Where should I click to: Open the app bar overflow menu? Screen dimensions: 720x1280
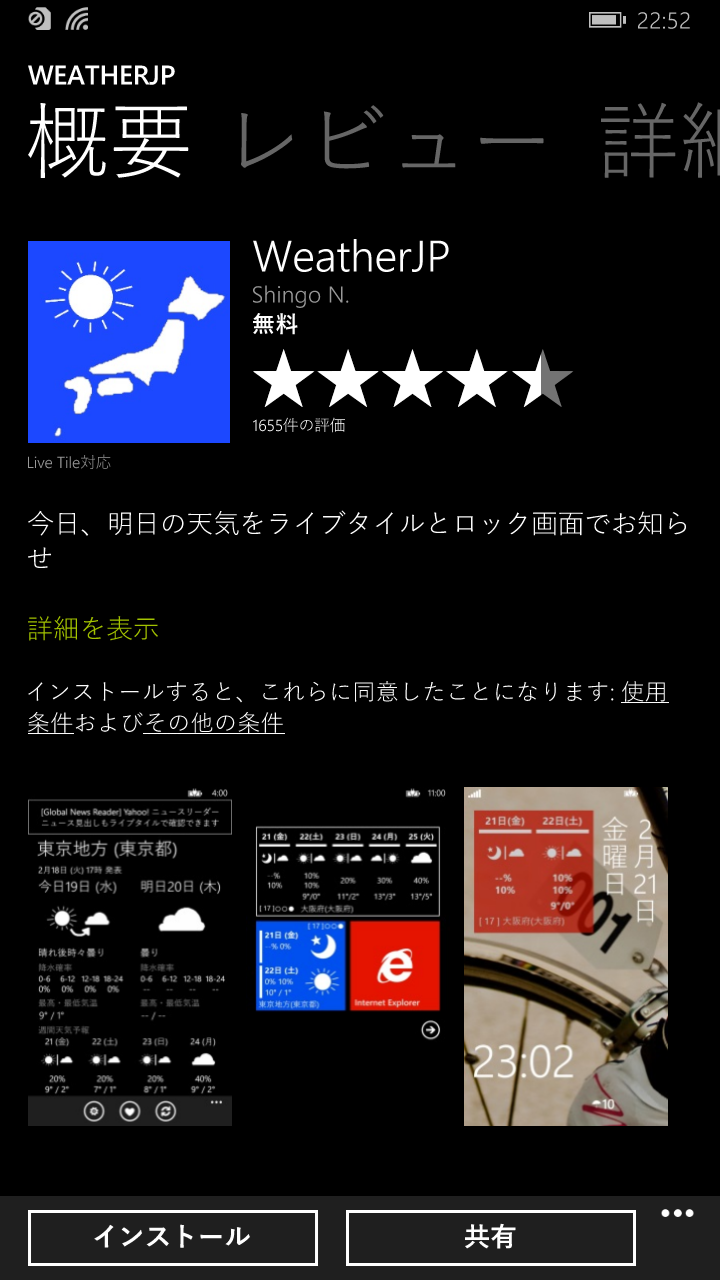click(677, 1214)
